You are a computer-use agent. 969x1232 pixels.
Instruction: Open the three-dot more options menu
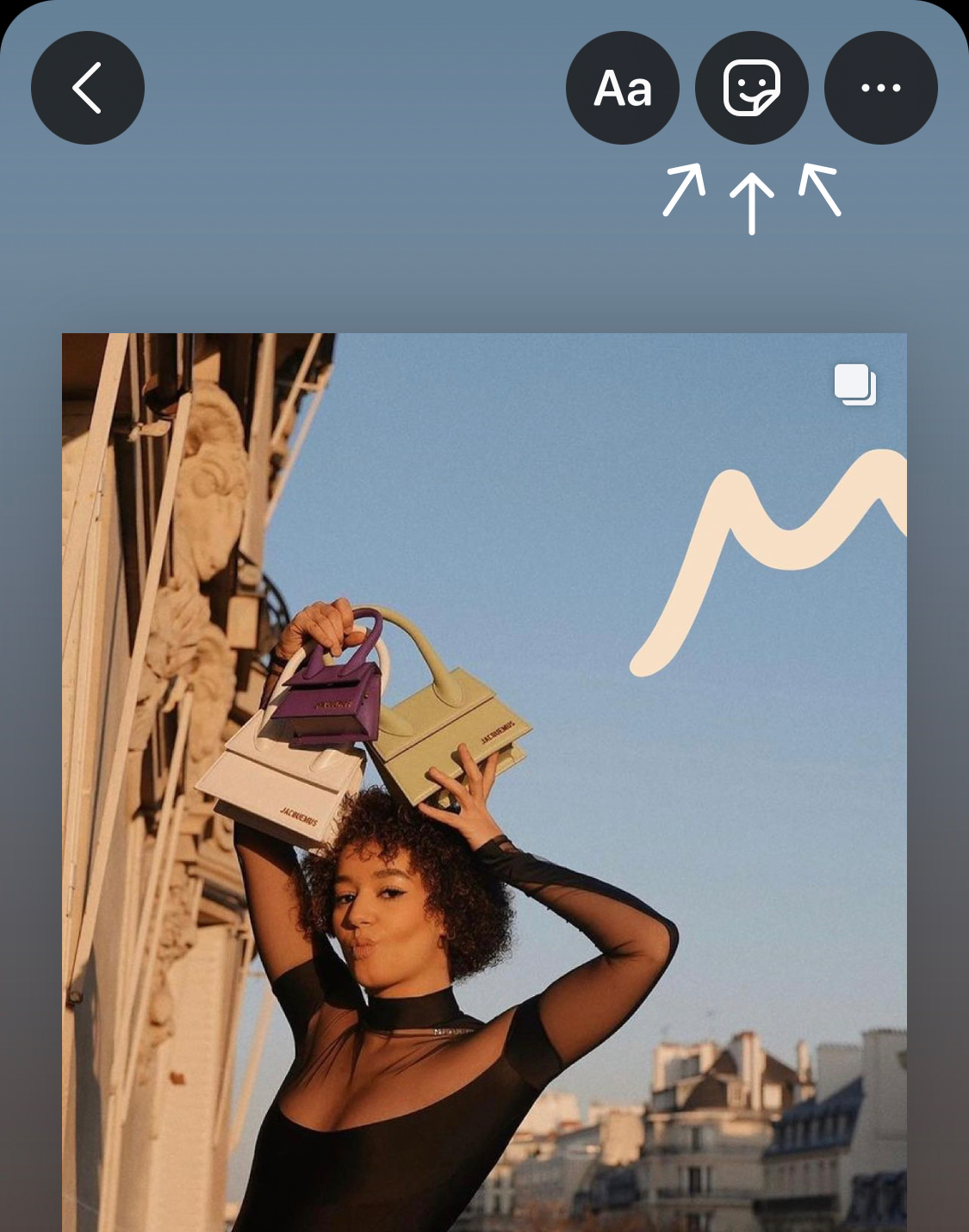(880, 88)
